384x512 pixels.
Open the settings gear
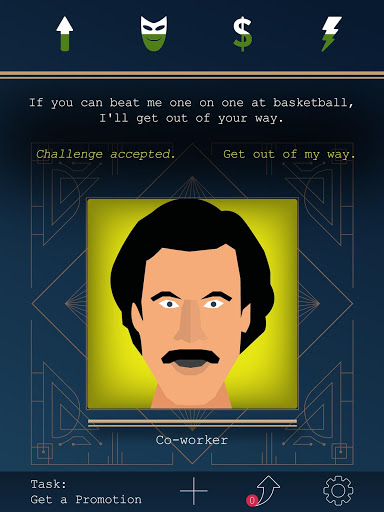coord(338,491)
